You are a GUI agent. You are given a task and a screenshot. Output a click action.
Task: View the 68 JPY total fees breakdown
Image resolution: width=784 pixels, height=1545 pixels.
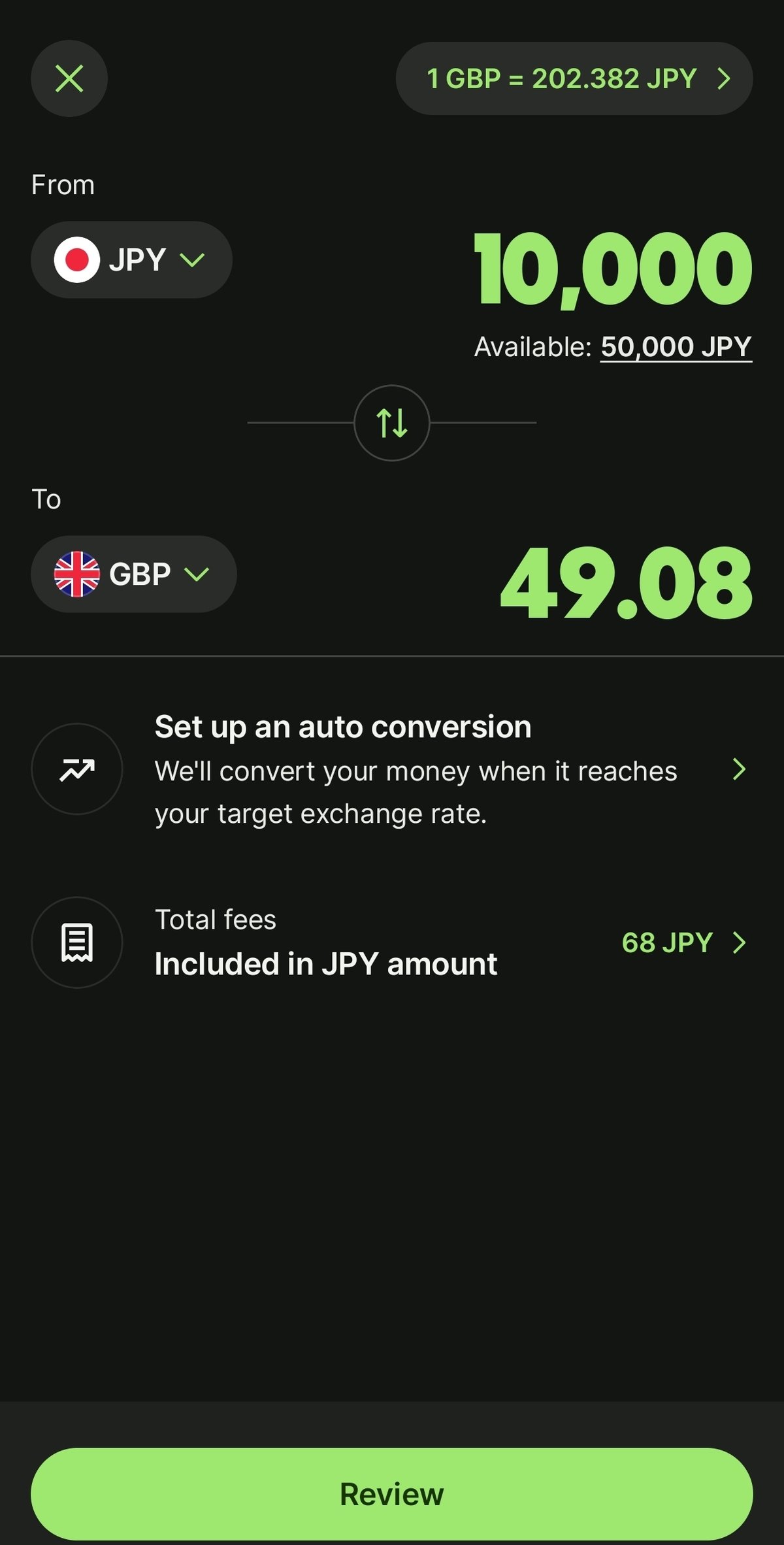[683, 942]
